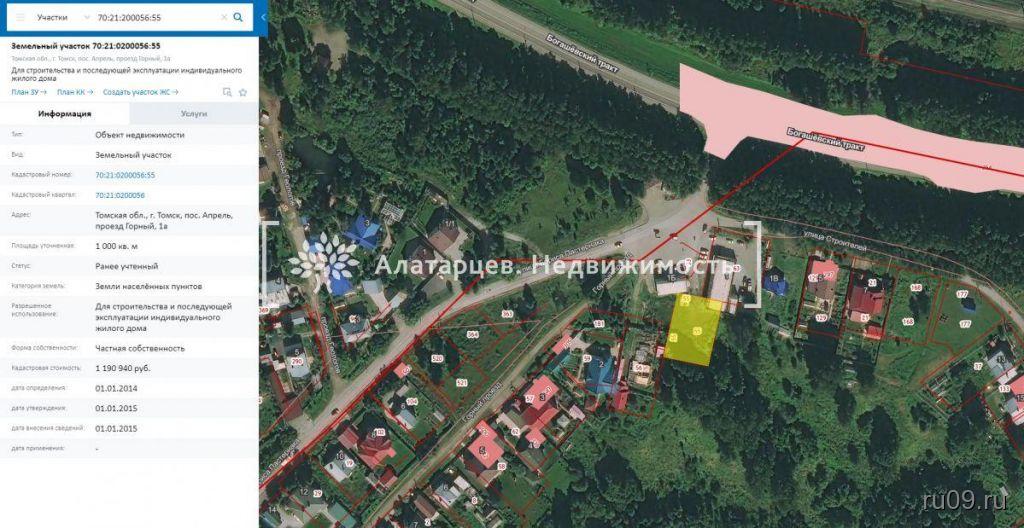Open cadastral number 70:21:0200056:55 link
The image size is (1024, 528).
[x=125, y=175]
